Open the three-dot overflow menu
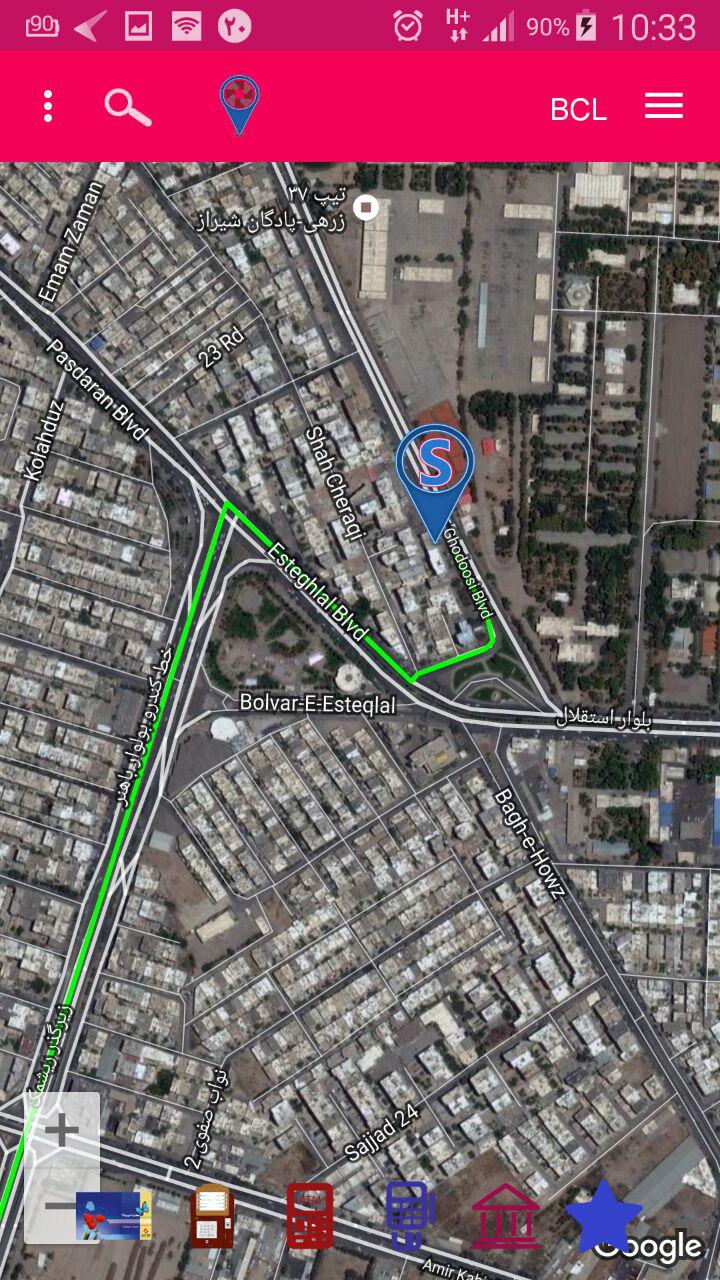 tap(48, 106)
